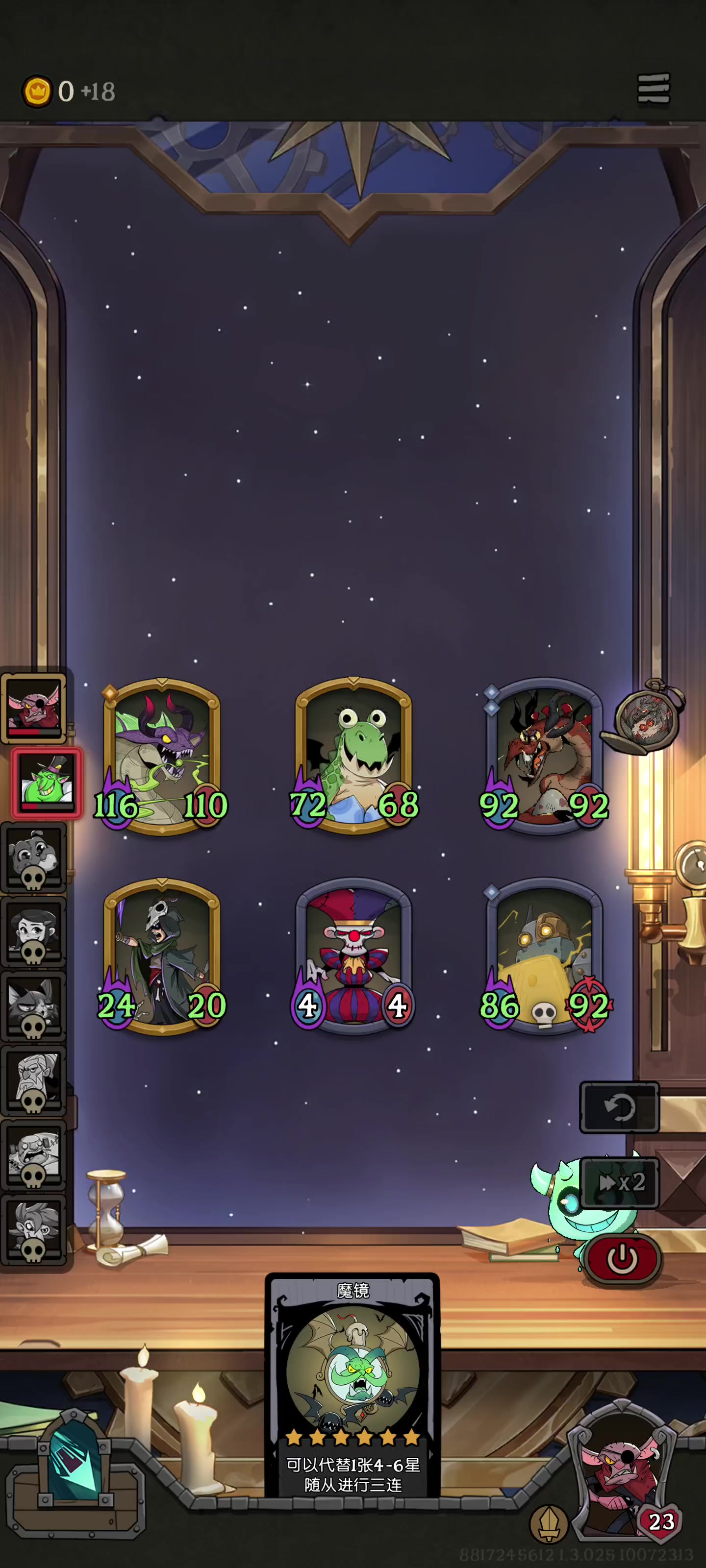Select the skull-masked minion with 24/20
The height and width of the screenshot is (1568, 706).
(x=162, y=956)
